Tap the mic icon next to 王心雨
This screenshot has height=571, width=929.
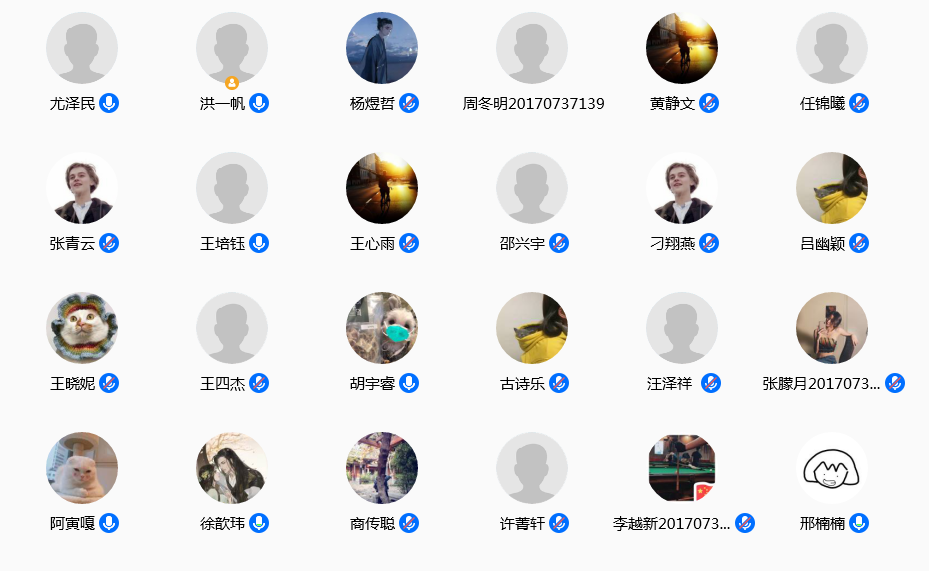[x=409, y=243]
